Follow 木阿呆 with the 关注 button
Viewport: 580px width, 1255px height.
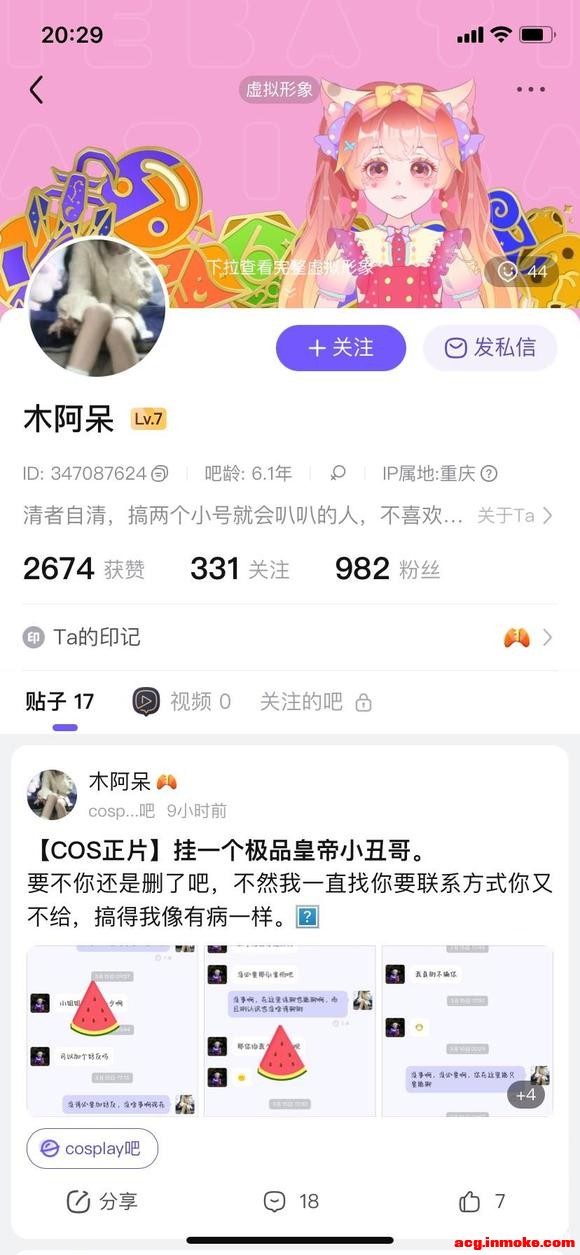[x=341, y=347]
